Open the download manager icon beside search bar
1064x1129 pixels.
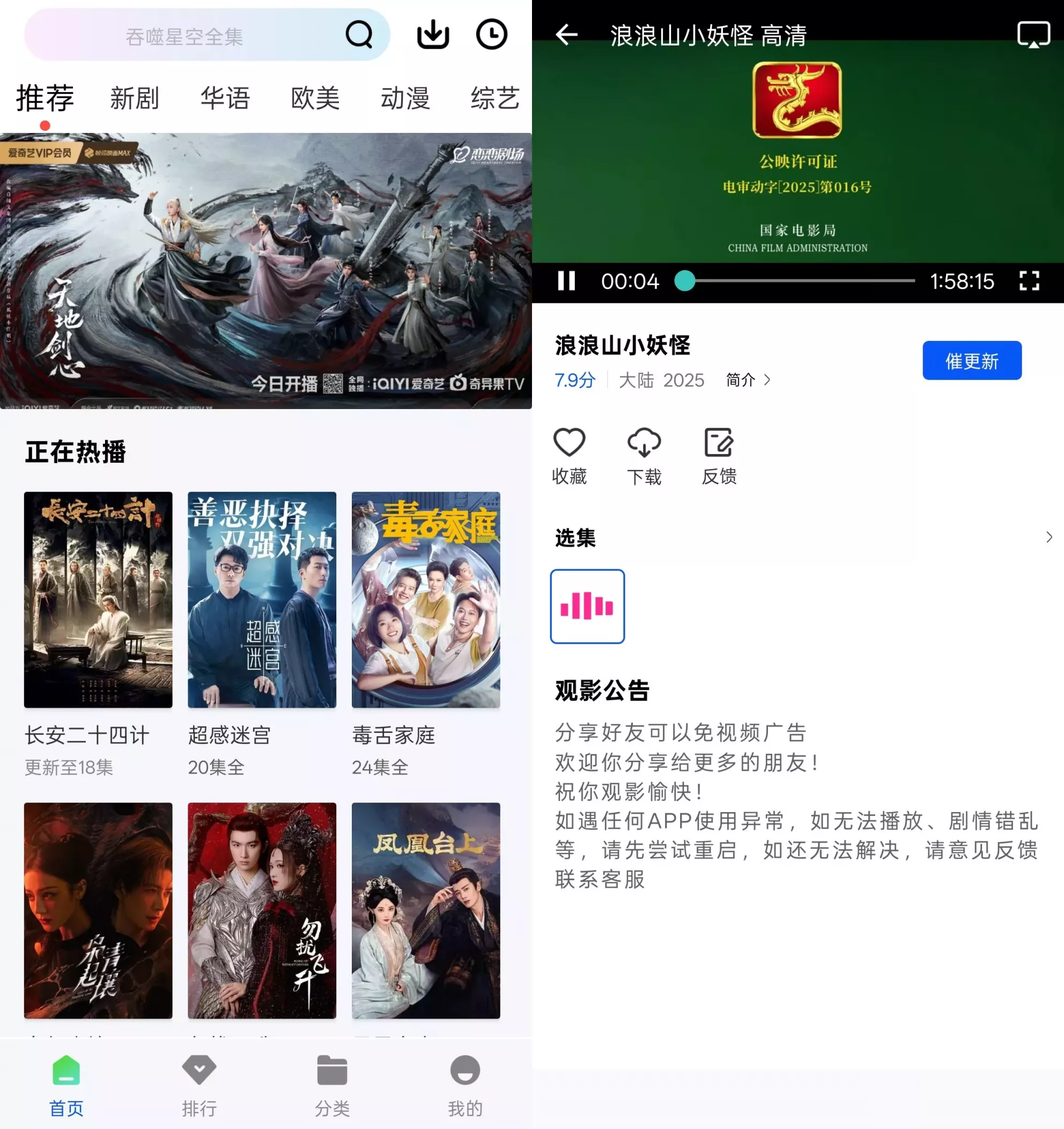point(433,35)
